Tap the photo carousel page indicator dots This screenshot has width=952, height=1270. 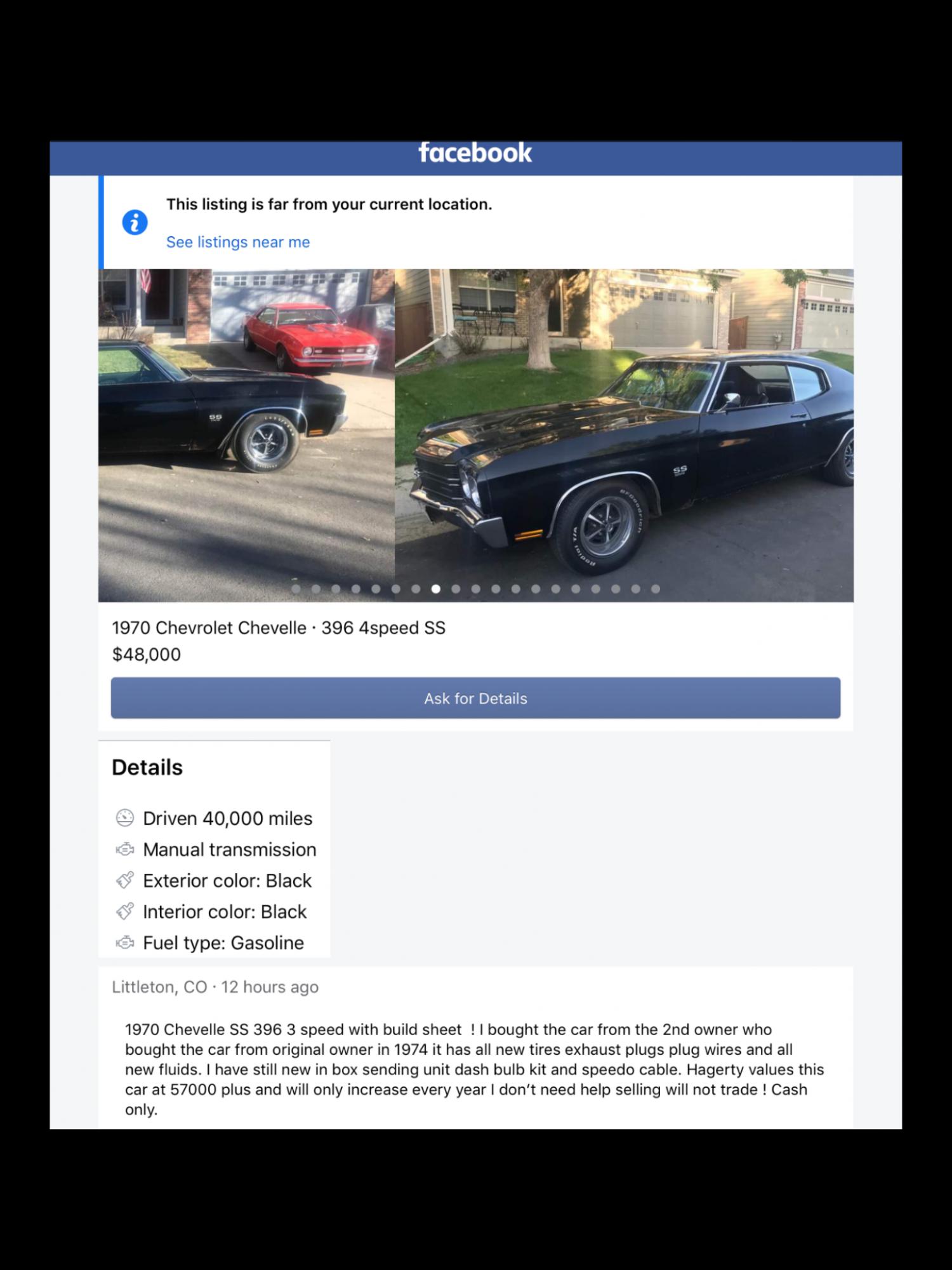tap(475, 589)
